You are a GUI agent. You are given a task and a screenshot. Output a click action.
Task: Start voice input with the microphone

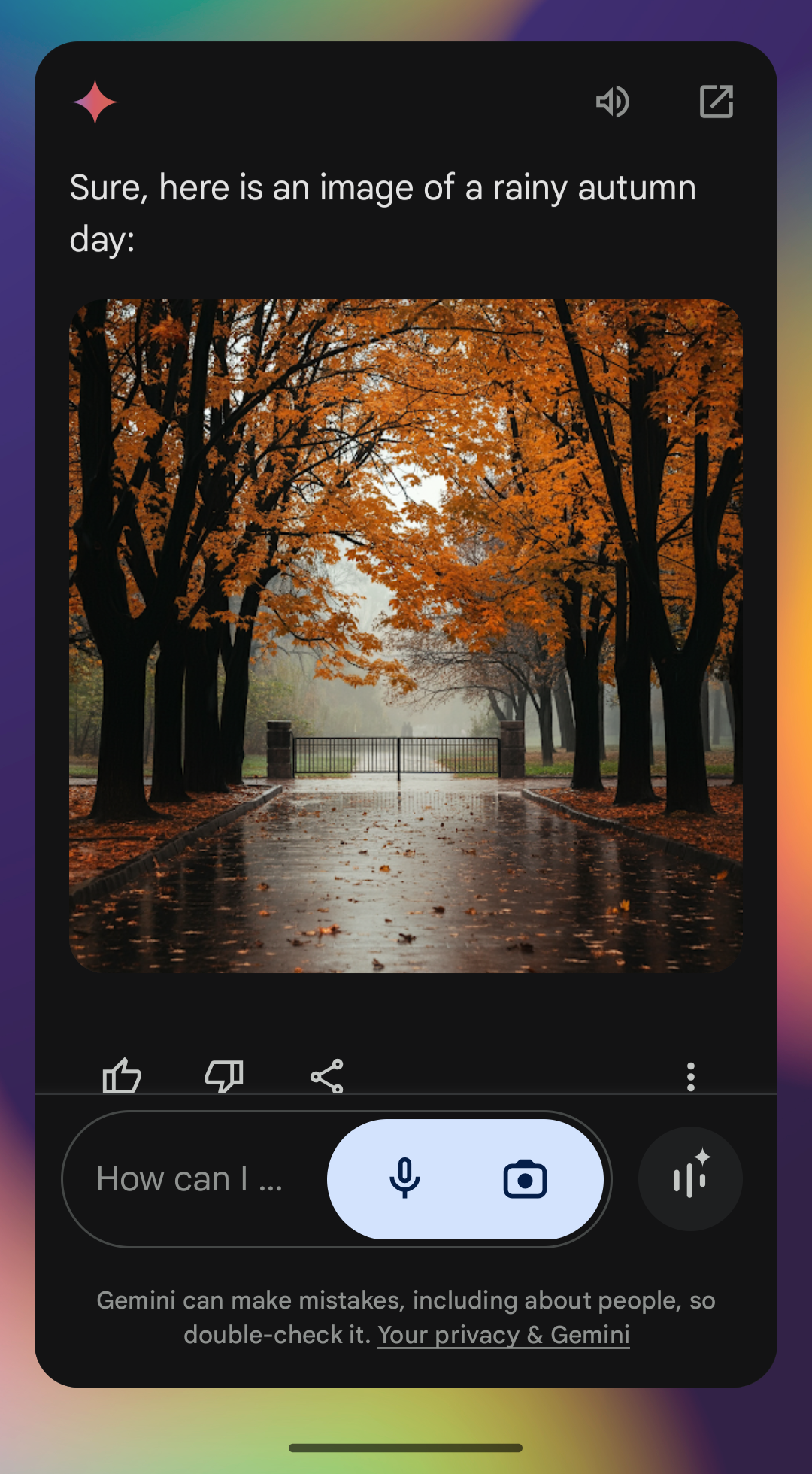click(404, 1178)
